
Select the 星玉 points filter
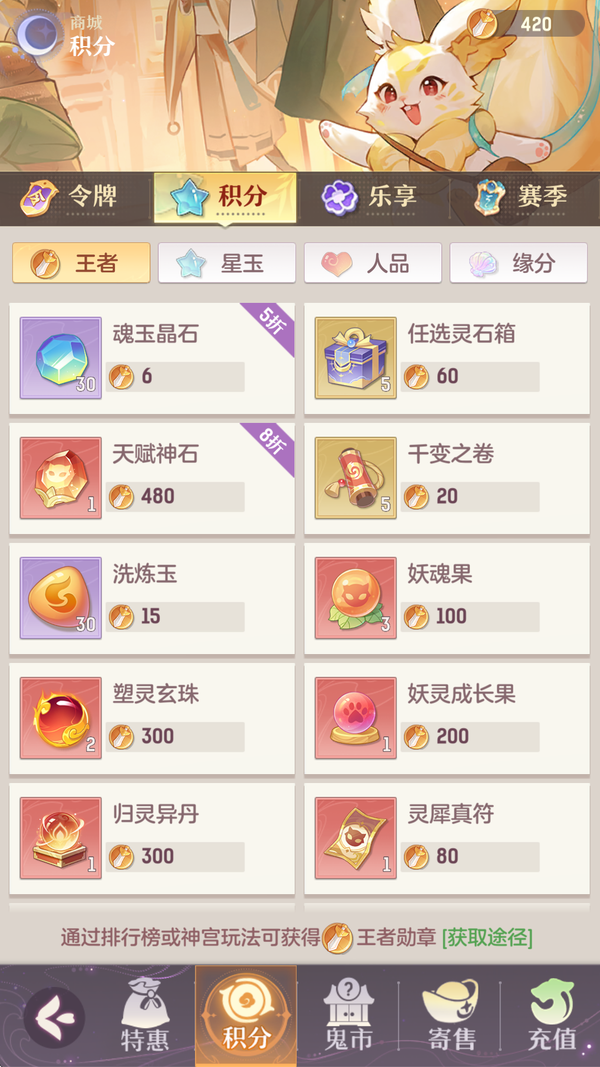coord(227,263)
